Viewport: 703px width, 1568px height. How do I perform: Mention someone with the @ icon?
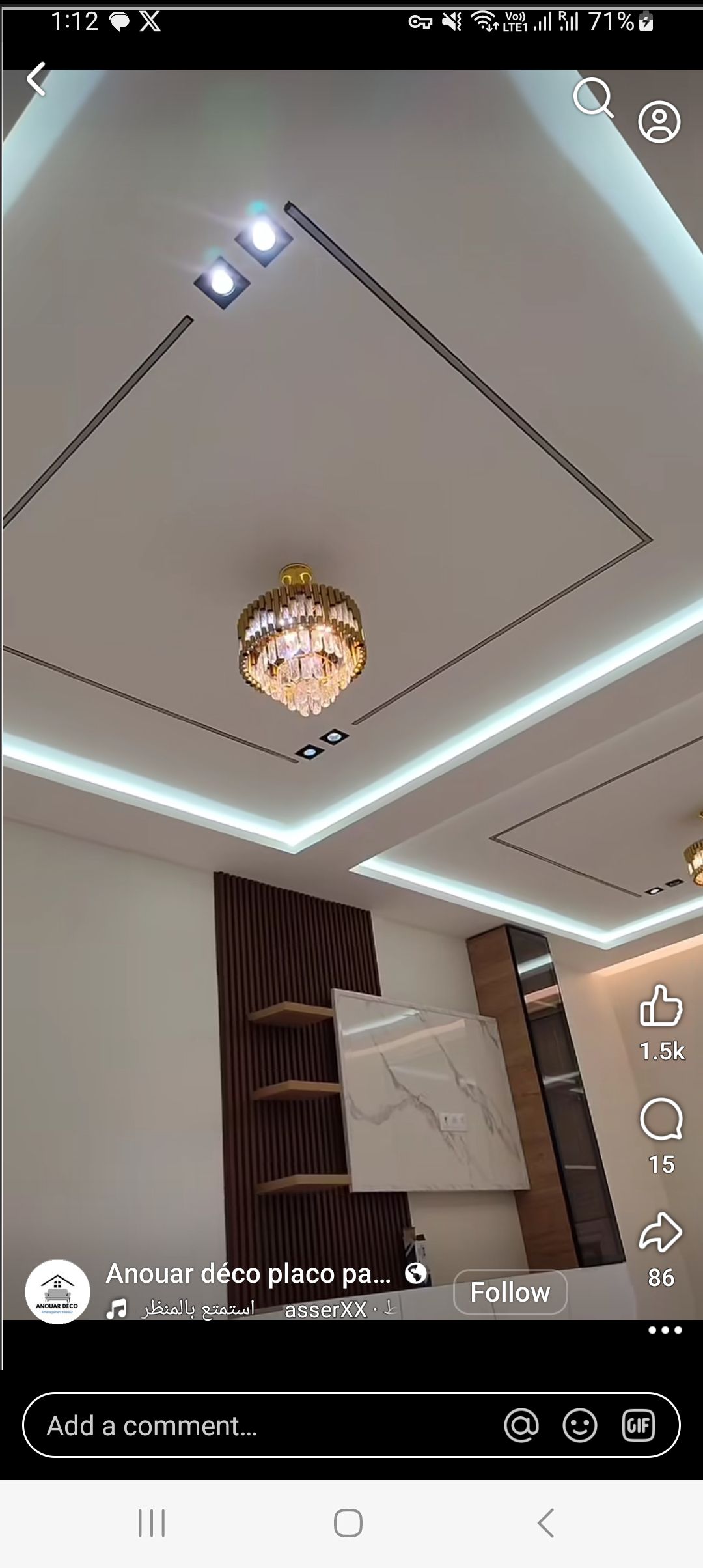pyautogui.click(x=521, y=1425)
